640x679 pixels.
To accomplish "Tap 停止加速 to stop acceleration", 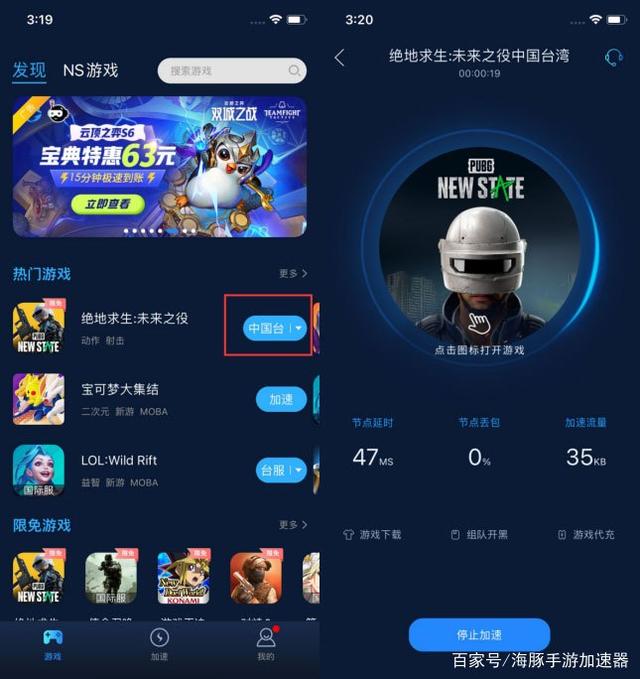I will (x=479, y=635).
